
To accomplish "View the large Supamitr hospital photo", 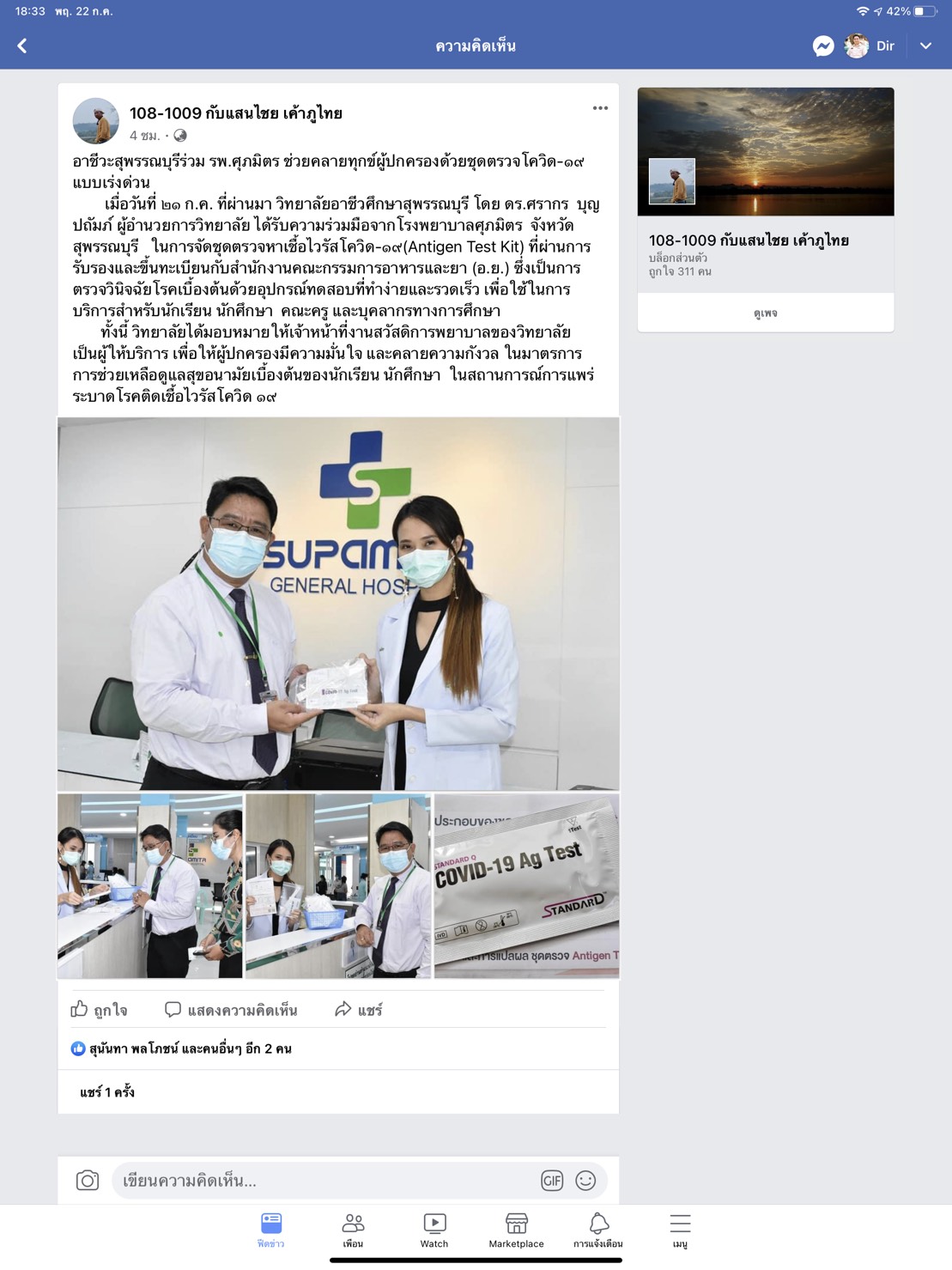I will coord(338,604).
